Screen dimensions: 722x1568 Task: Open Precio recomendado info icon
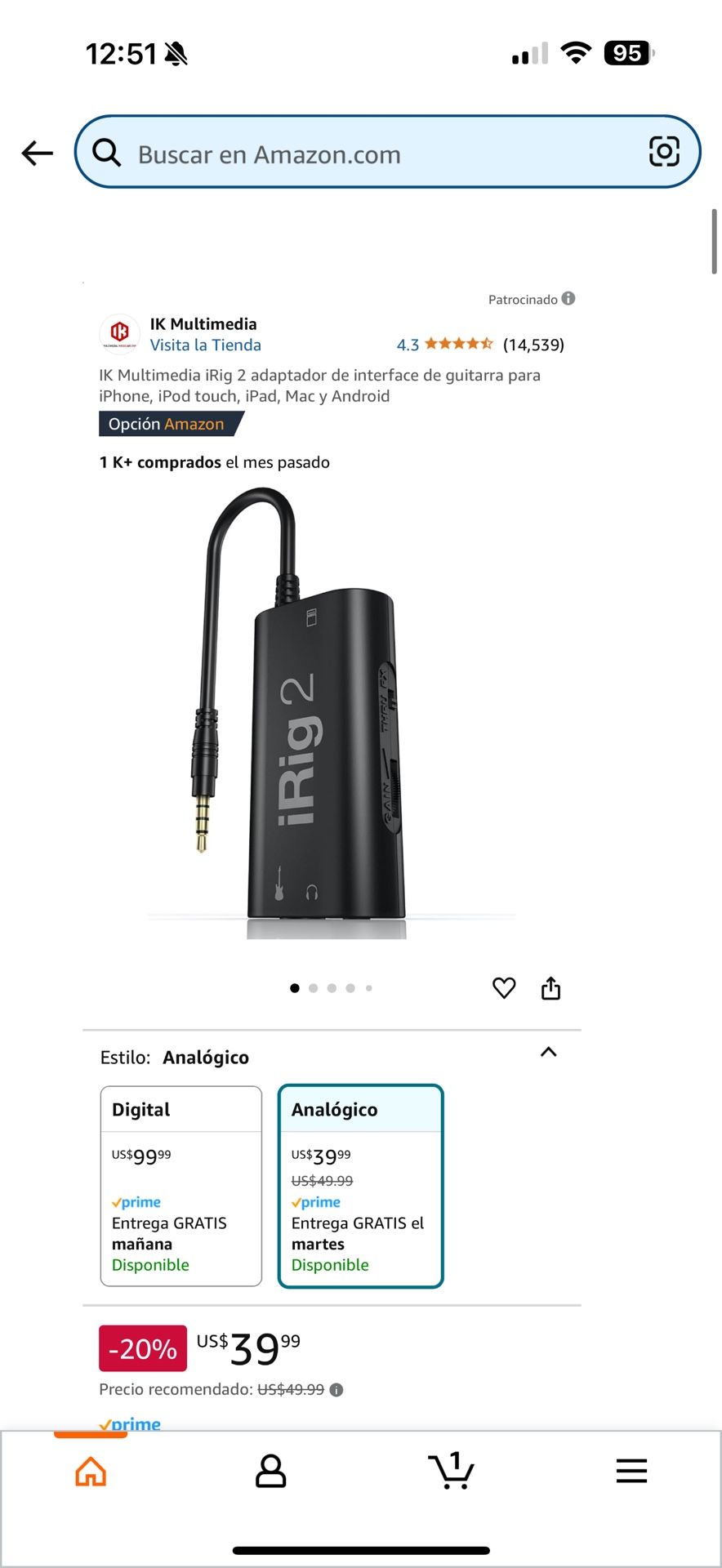(x=336, y=1390)
